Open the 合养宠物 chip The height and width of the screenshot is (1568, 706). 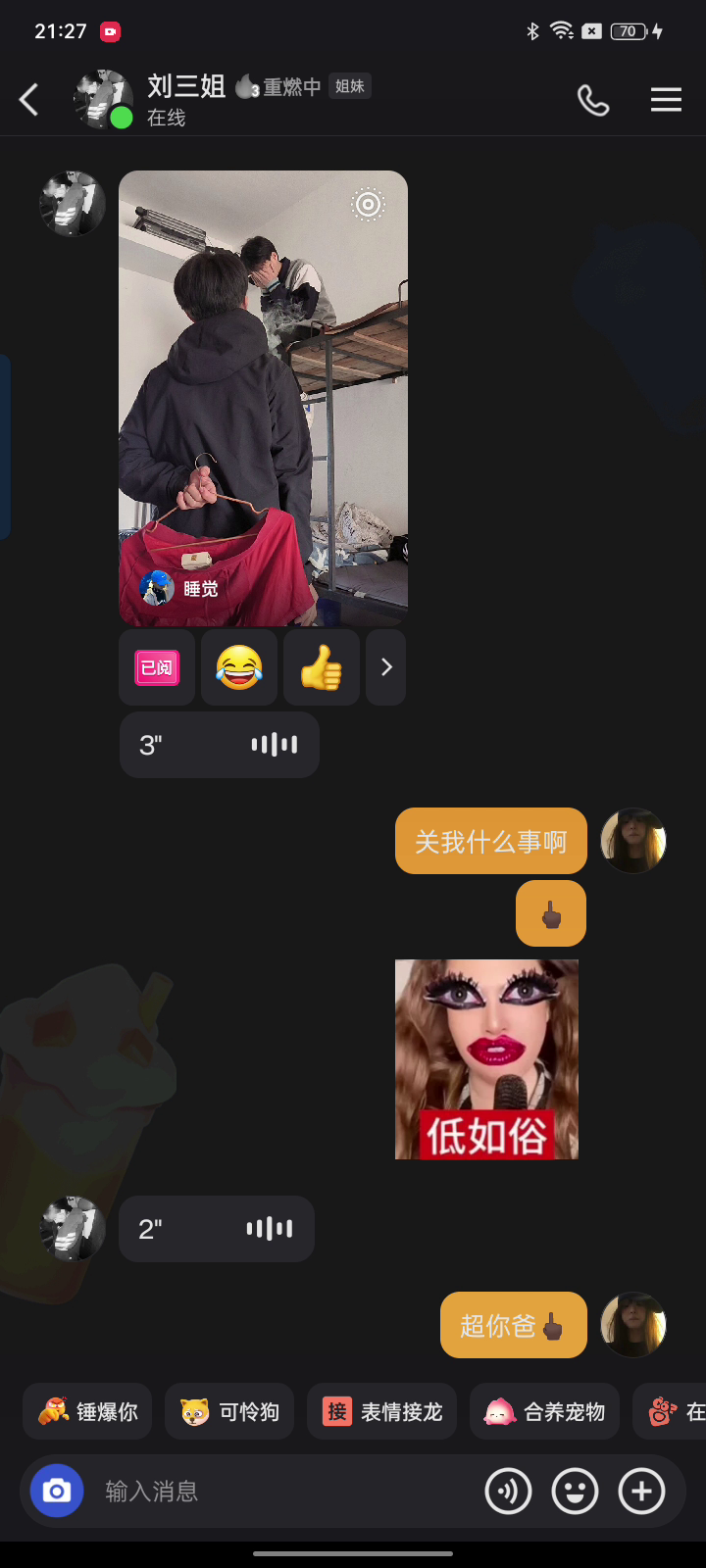(x=544, y=1411)
